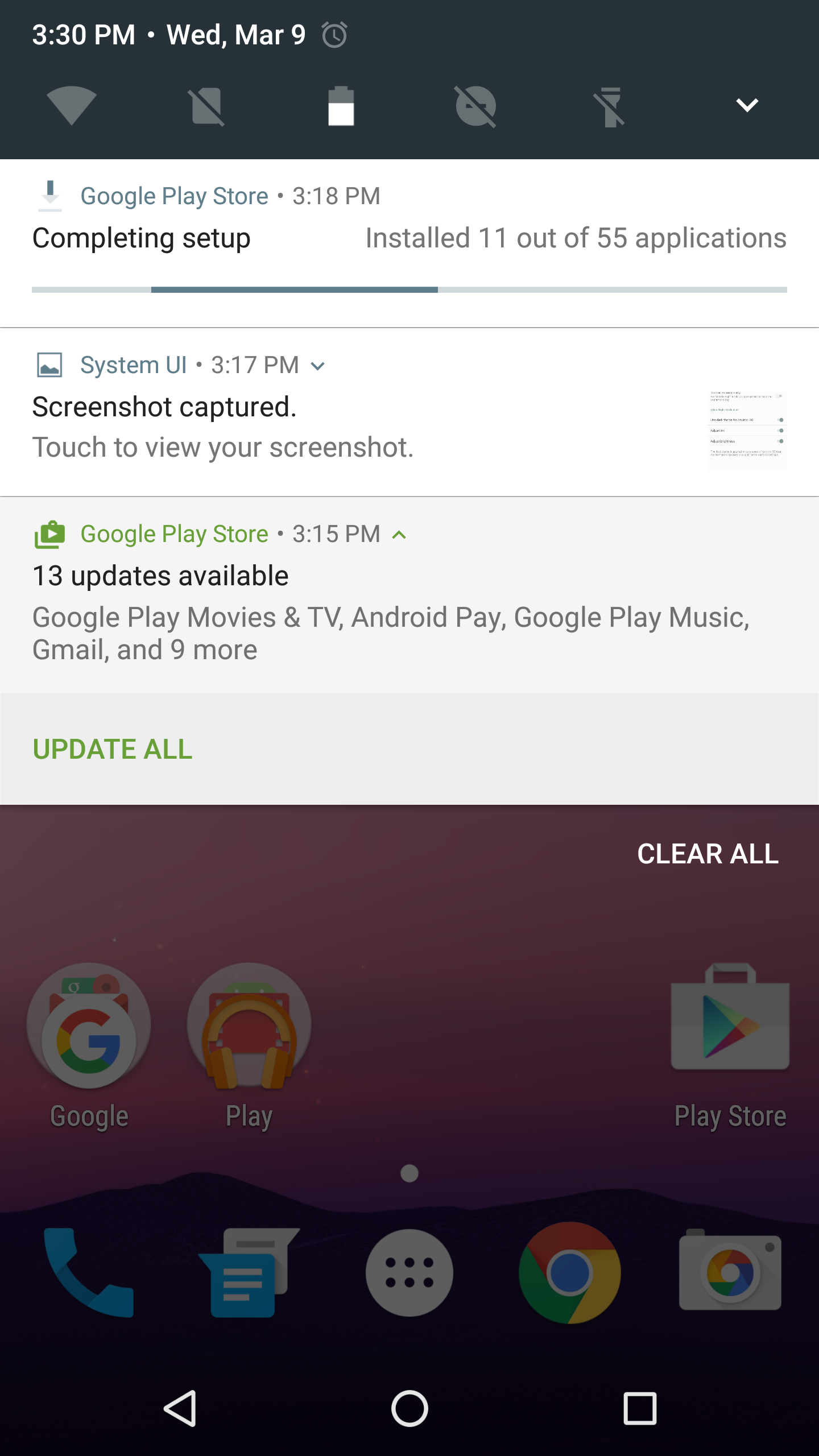Collapse the 13 updates available notification
819x1456 pixels.
pyautogui.click(x=400, y=535)
